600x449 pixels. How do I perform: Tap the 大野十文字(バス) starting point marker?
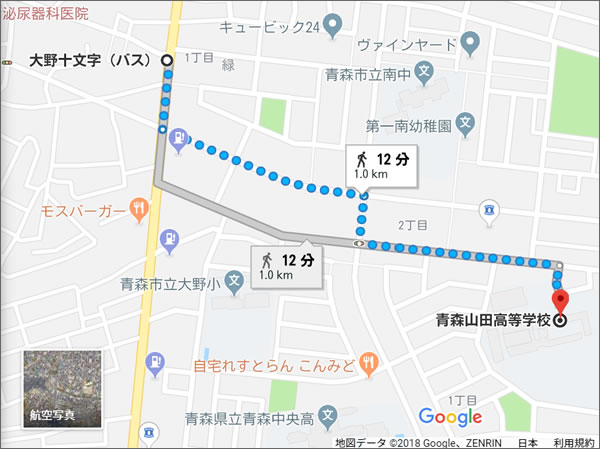tap(166, 60)
